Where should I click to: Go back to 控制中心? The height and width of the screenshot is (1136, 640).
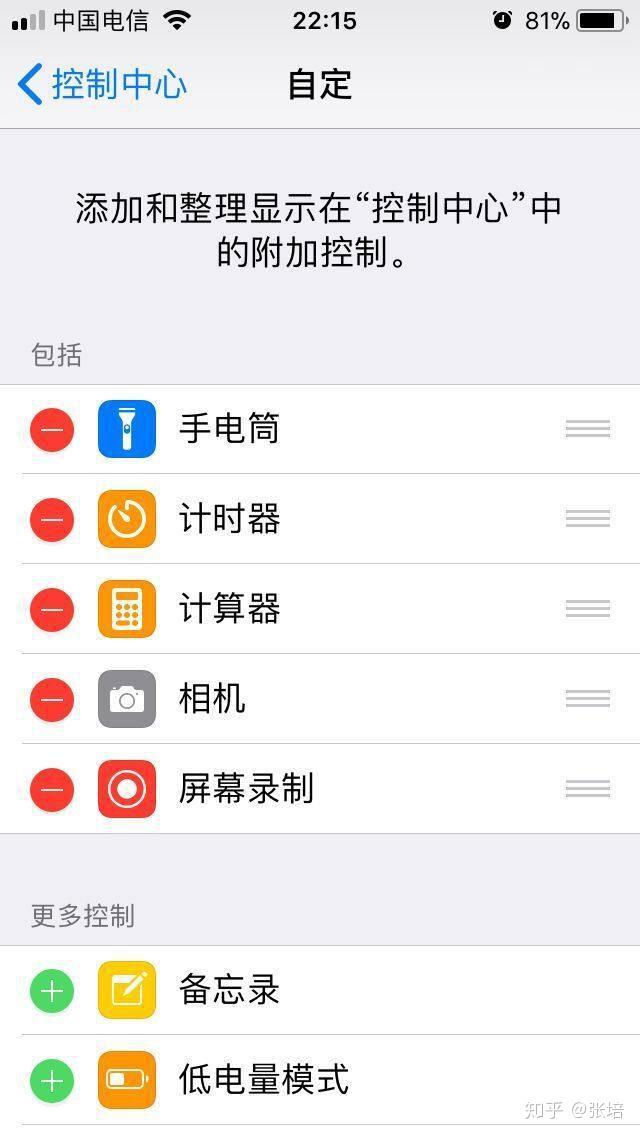(102, 84)
